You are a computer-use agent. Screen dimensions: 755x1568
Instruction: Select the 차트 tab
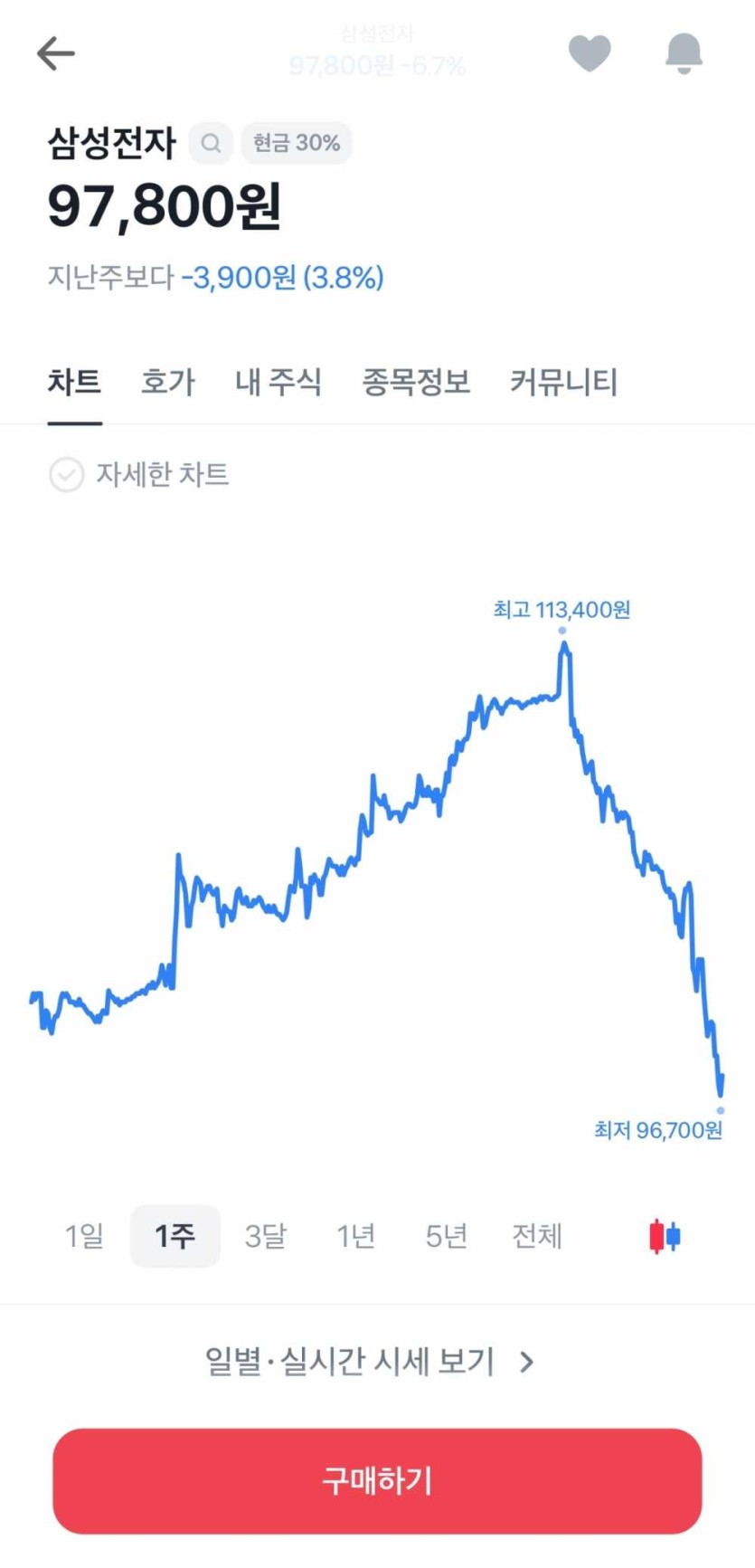coord(74,382)
